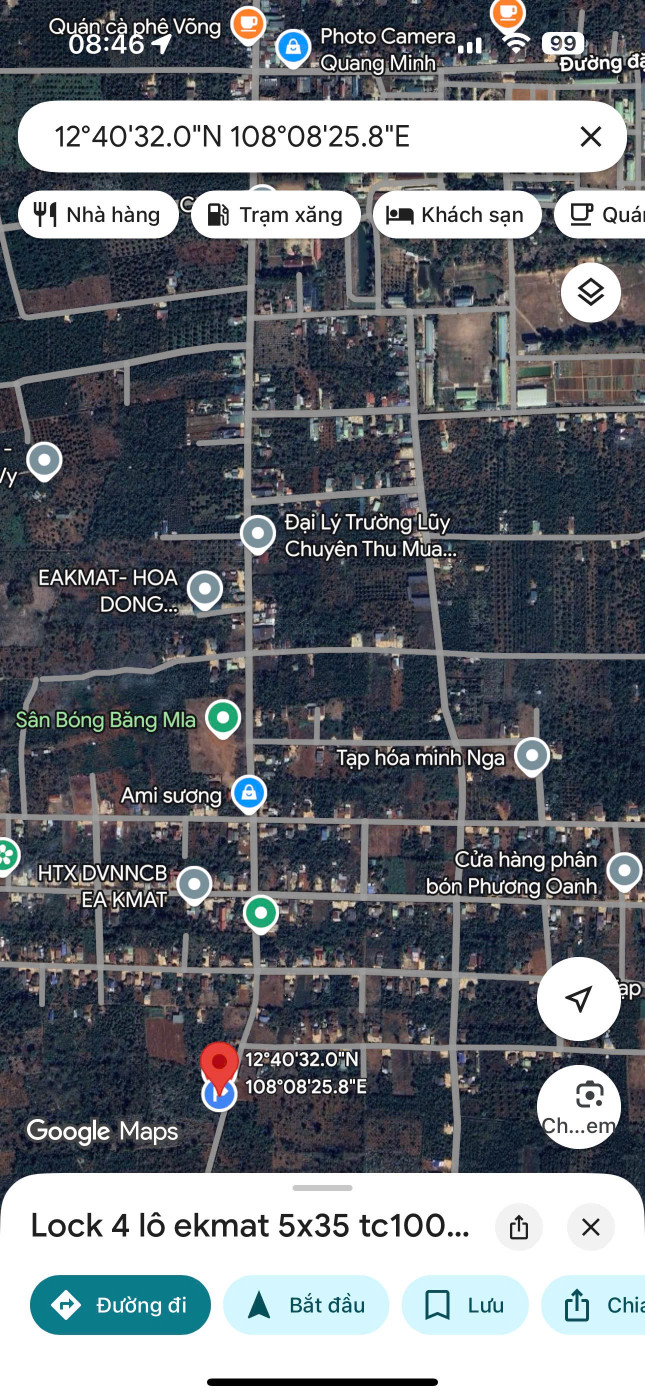This screenshot has height=1398, width=645.
Task: Close the place info panel
Action: (x=591, y=1227)
